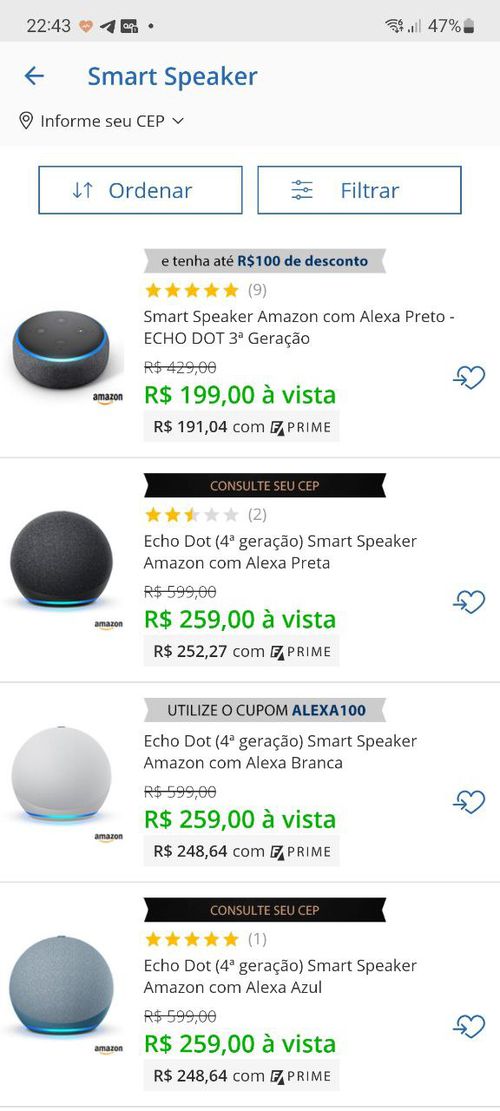This screenshot has height=1111, width=500.
Task: Go back using the arrow icon
Action: 34,76
